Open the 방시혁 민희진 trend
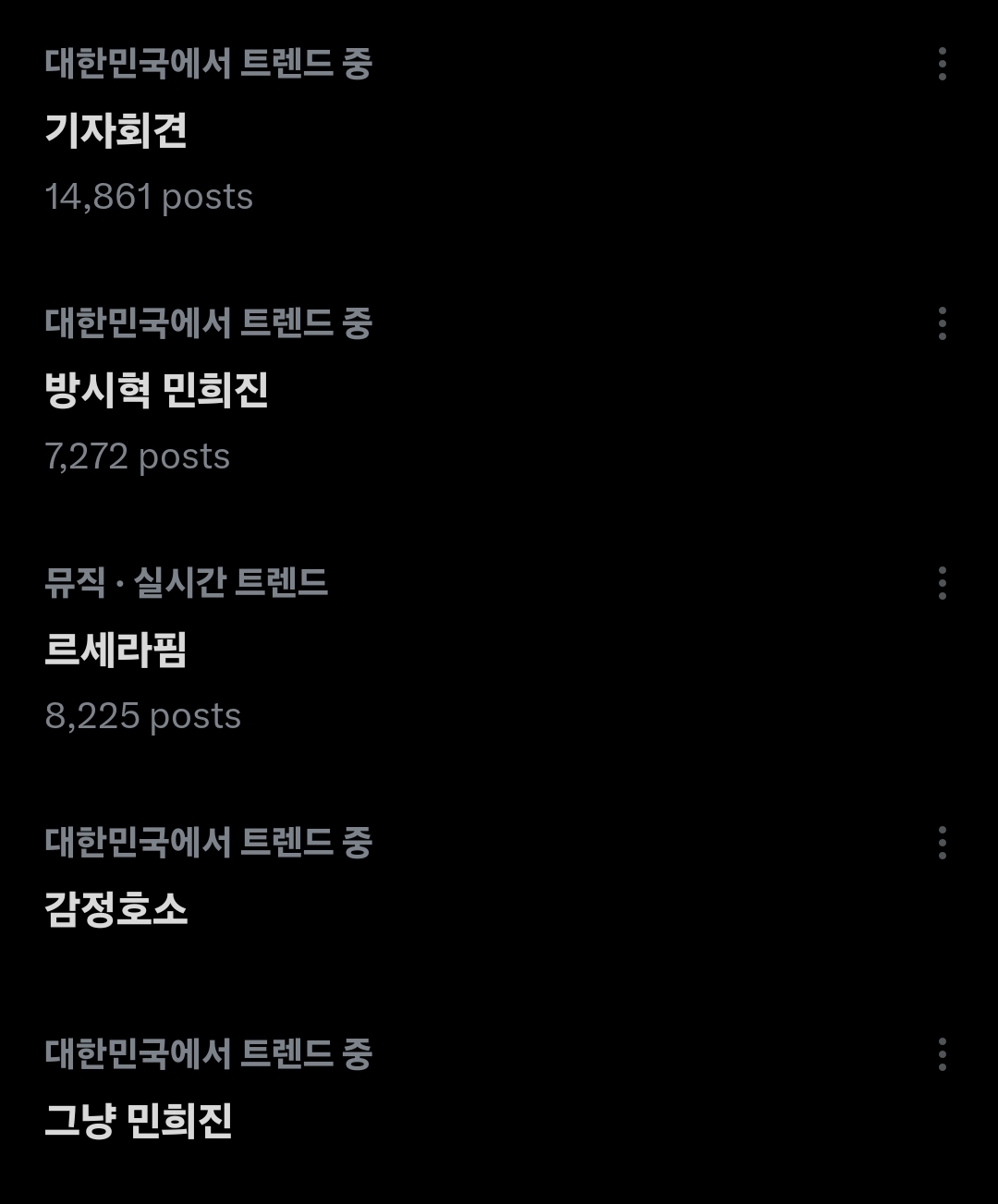 [156, 390]
